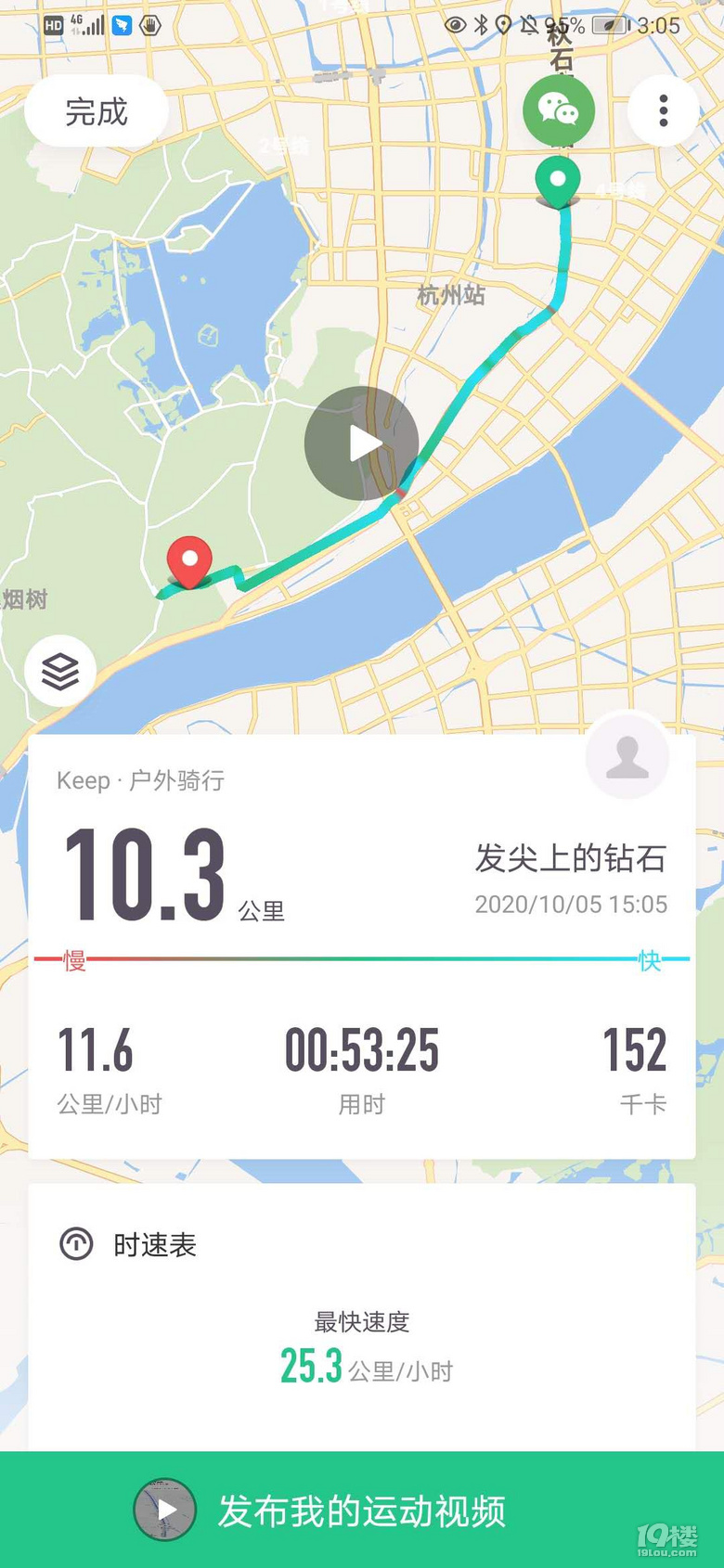Tap 发布我的运动视频 button
Image resolution: width=724 pixels, height=1568 pixels.
[362, 1510]
